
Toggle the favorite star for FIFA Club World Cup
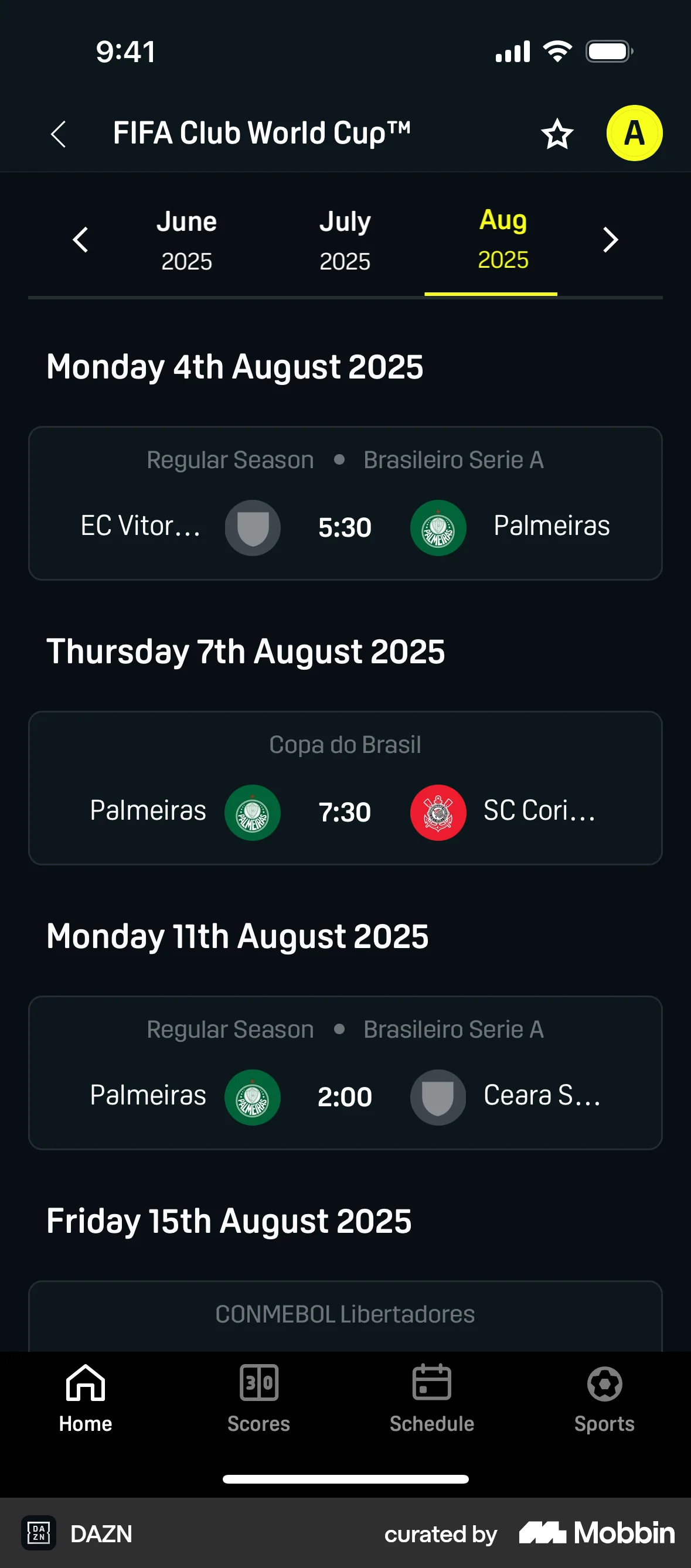[557, 134]
